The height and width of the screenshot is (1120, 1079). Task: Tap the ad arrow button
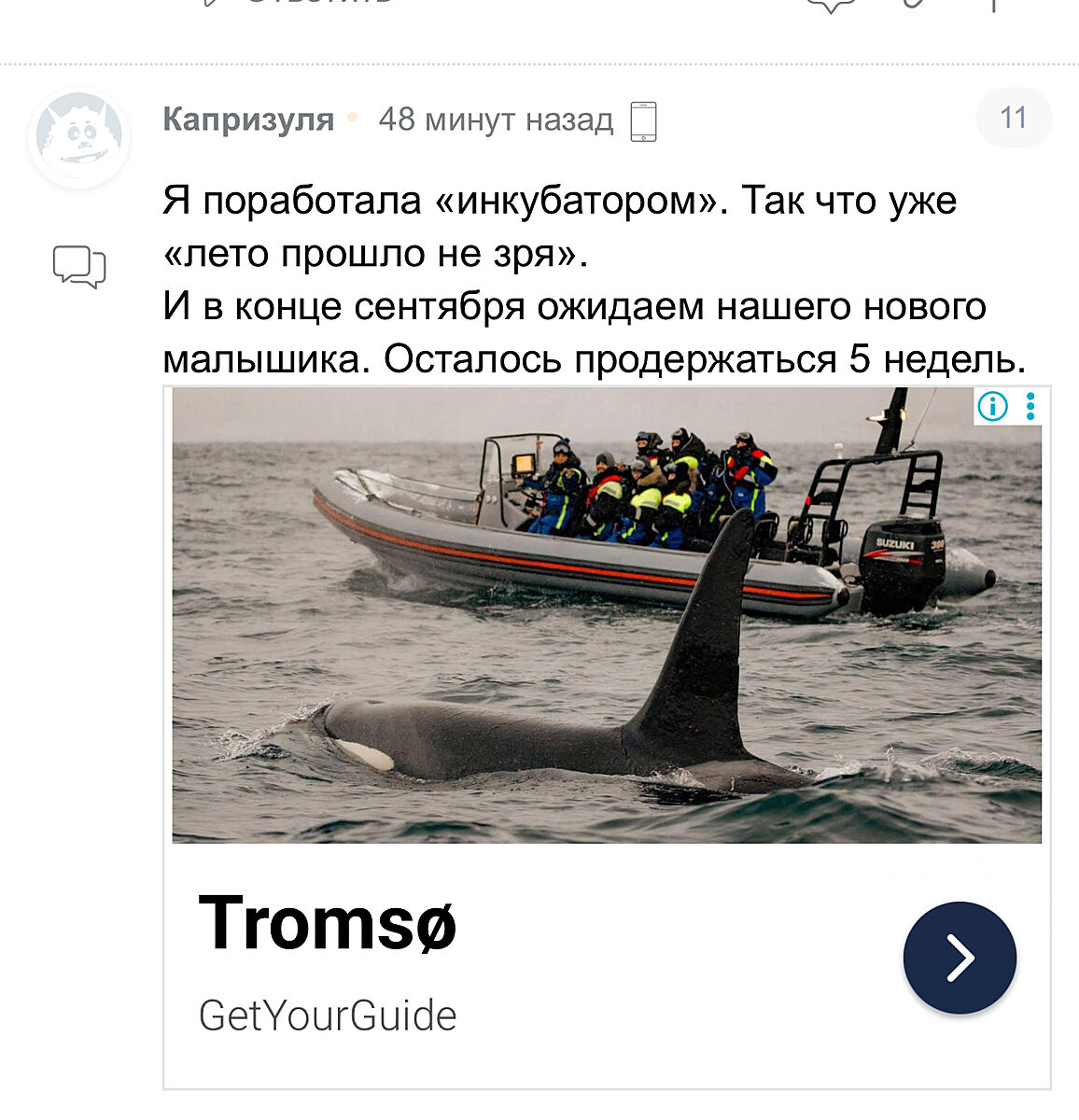[x=960, y=958]
